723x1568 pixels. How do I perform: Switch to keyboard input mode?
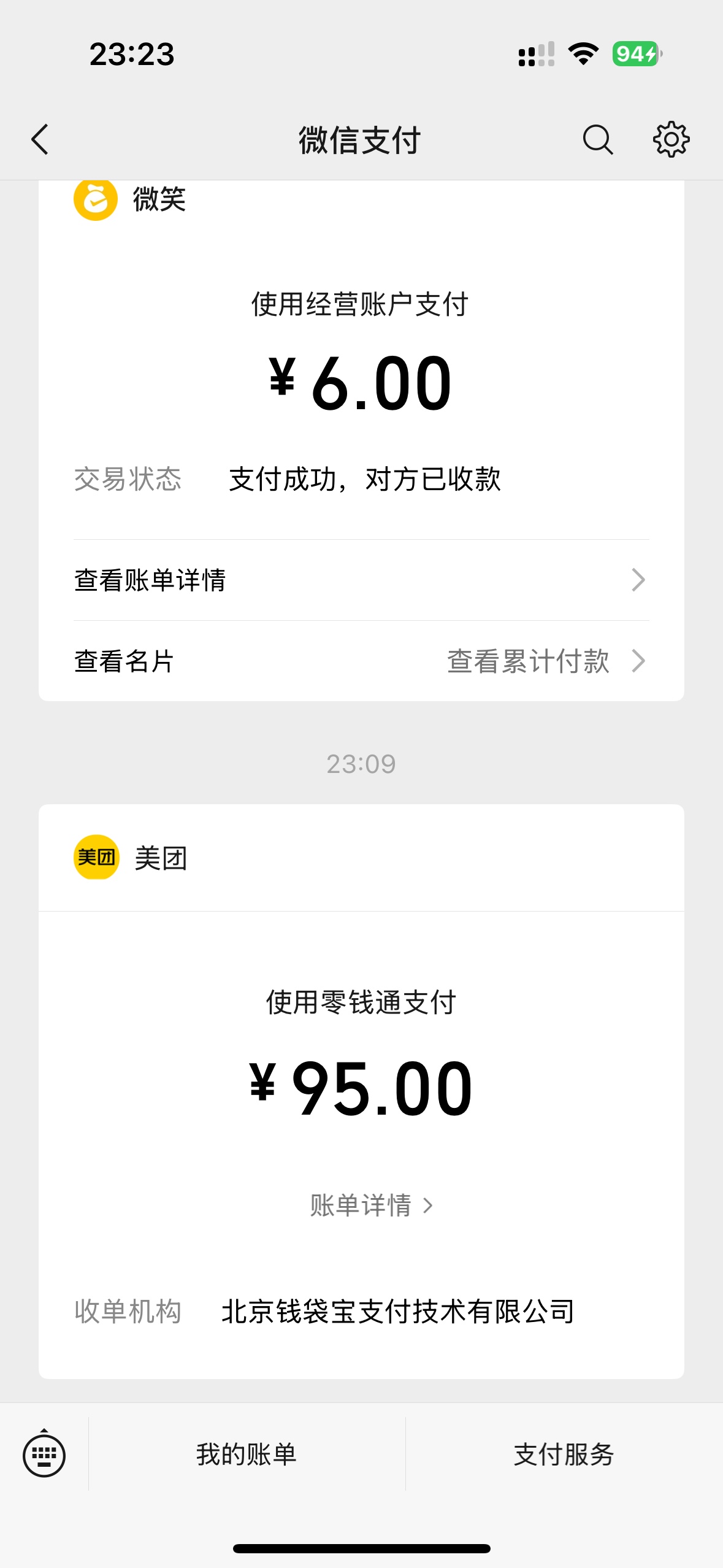click(x=44, y=1453)
